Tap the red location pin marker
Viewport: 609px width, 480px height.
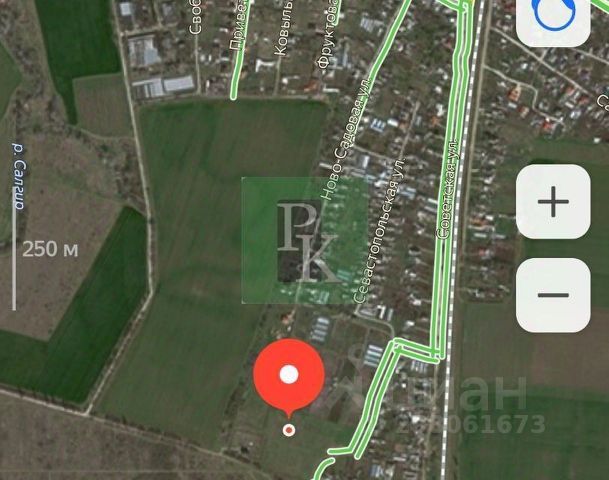(x=289, y=377)
